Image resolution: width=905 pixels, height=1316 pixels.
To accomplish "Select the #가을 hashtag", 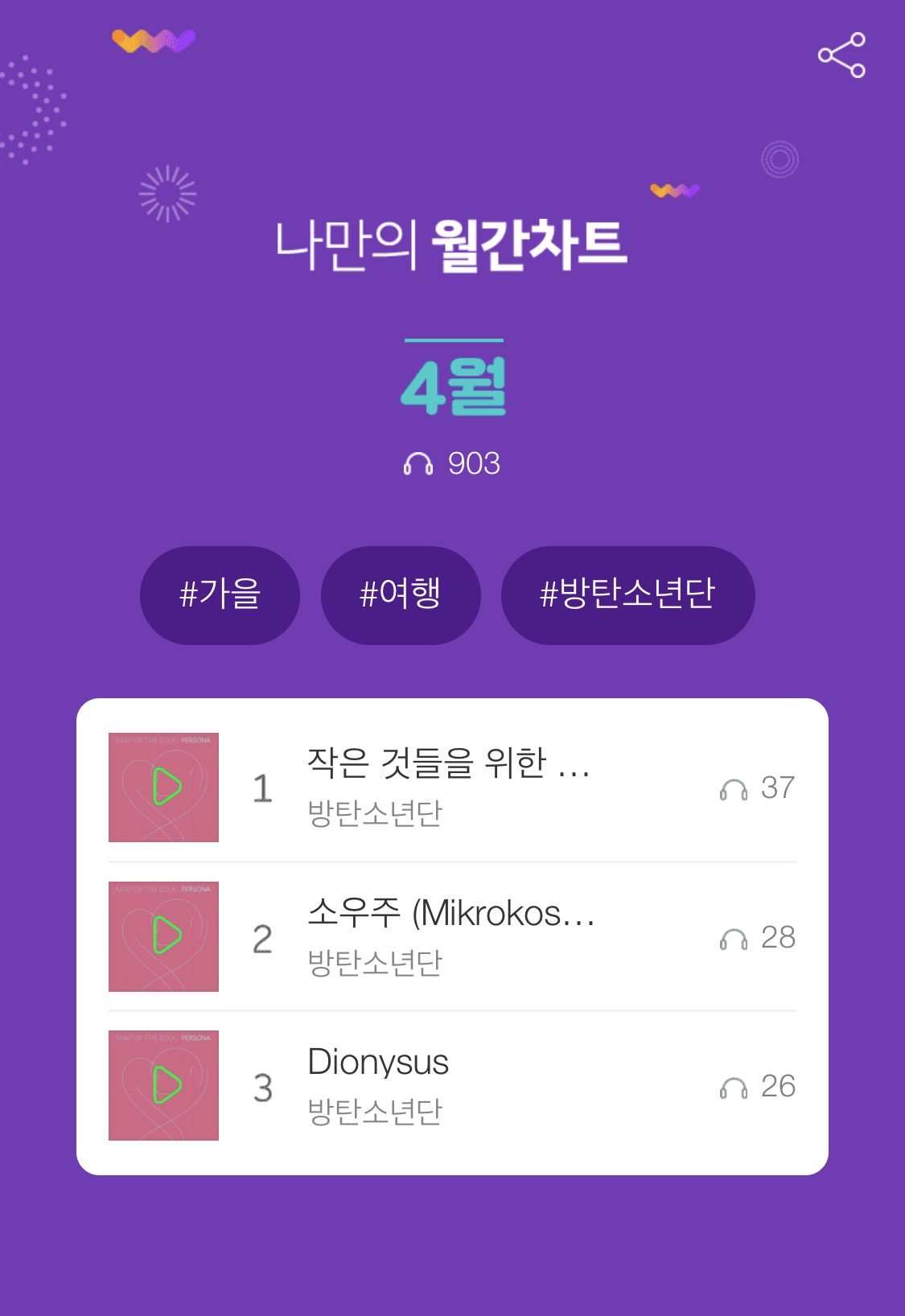I will coord(220,594).
